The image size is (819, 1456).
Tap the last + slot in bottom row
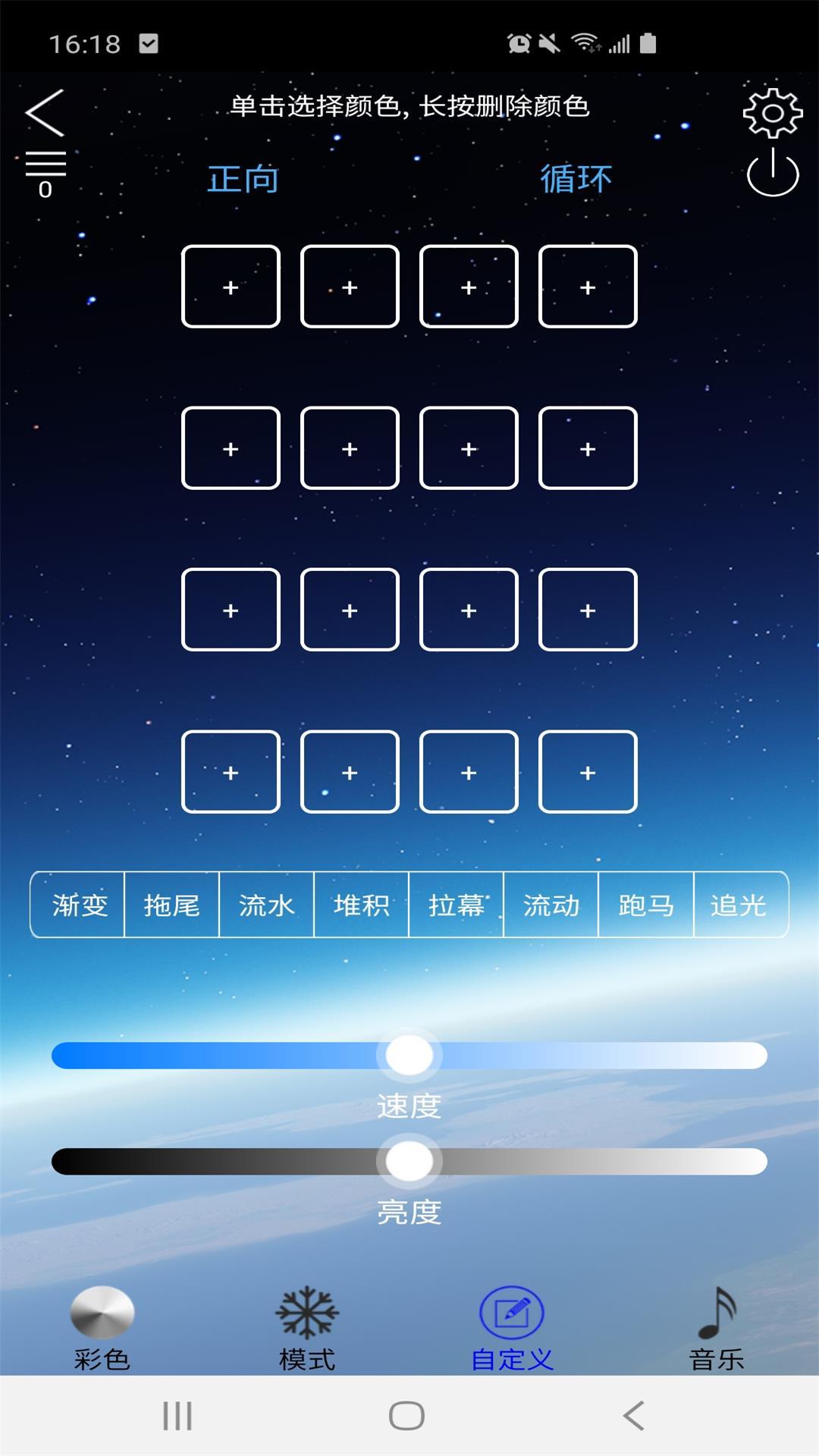586,773
